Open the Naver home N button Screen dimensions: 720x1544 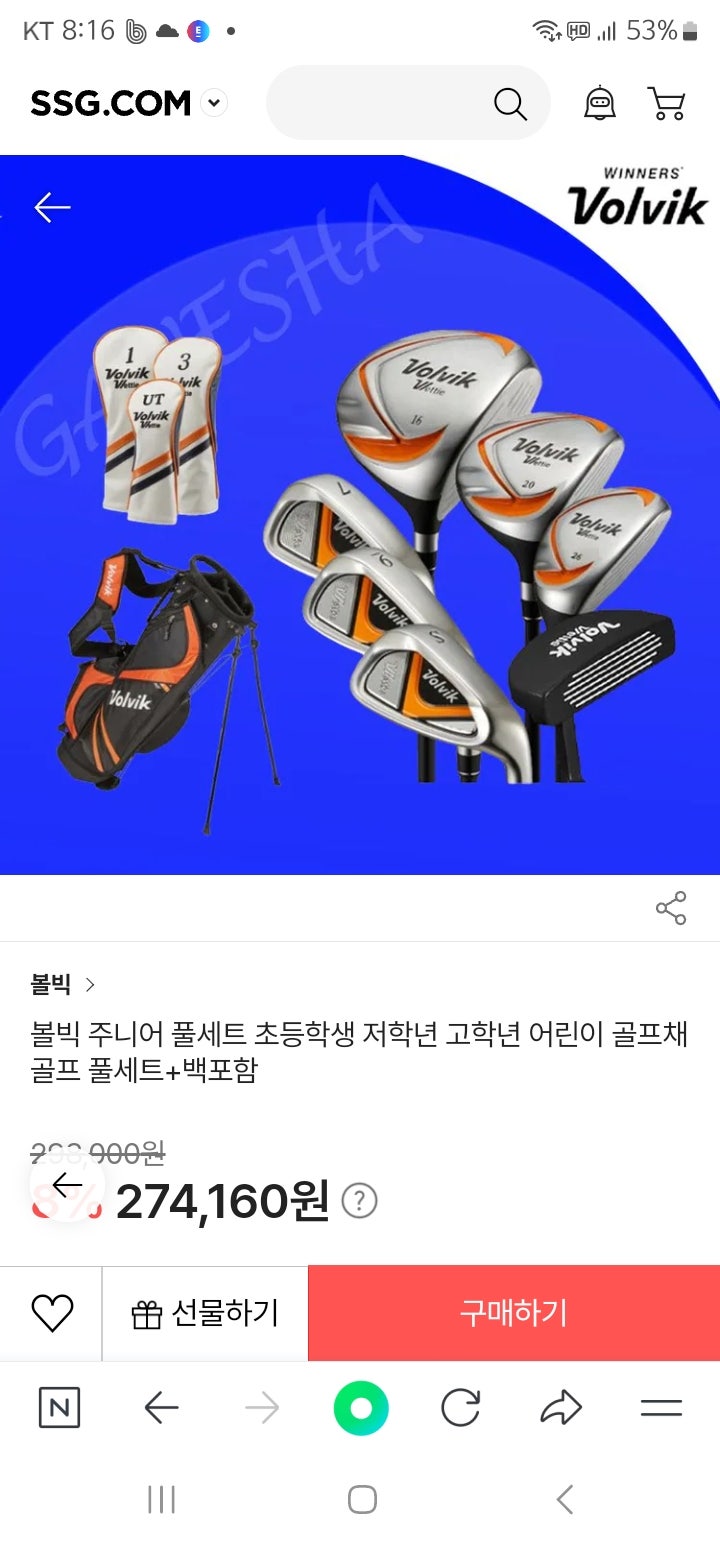click(59, 1409)
